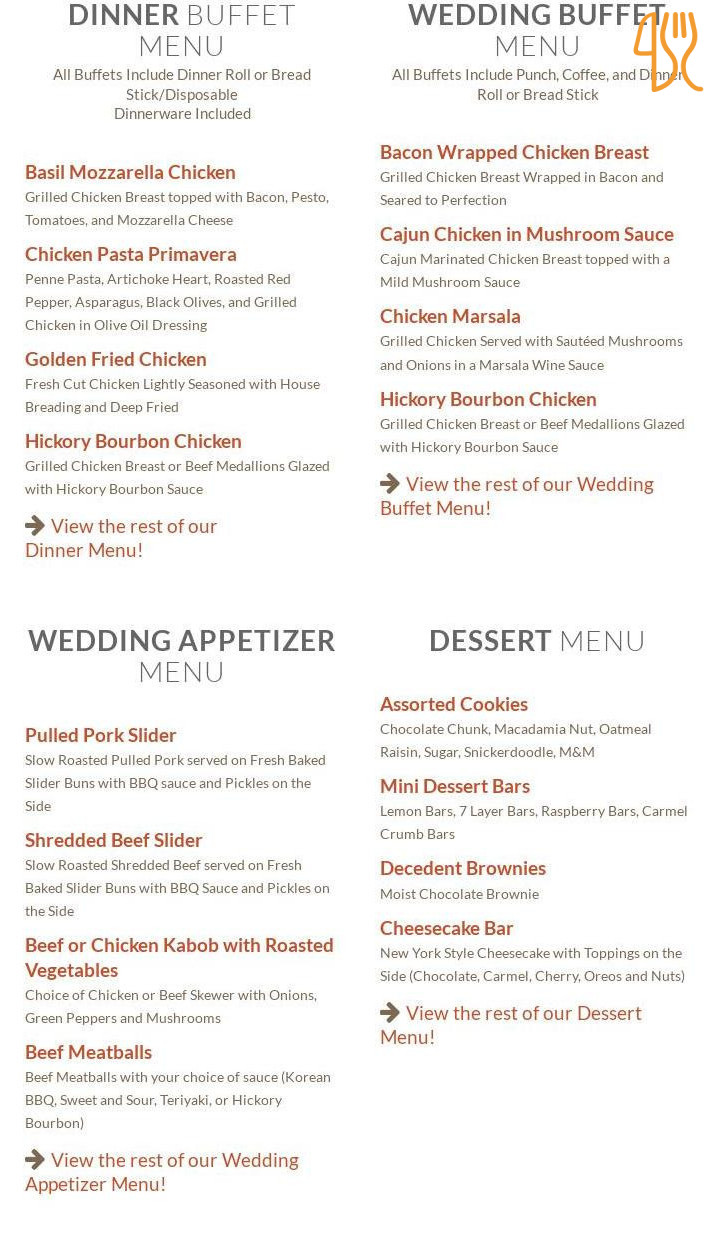View the rest of the Wedding Buffet Menu
The width and height of the screenshot is (720, 1241).
point(517,496)
